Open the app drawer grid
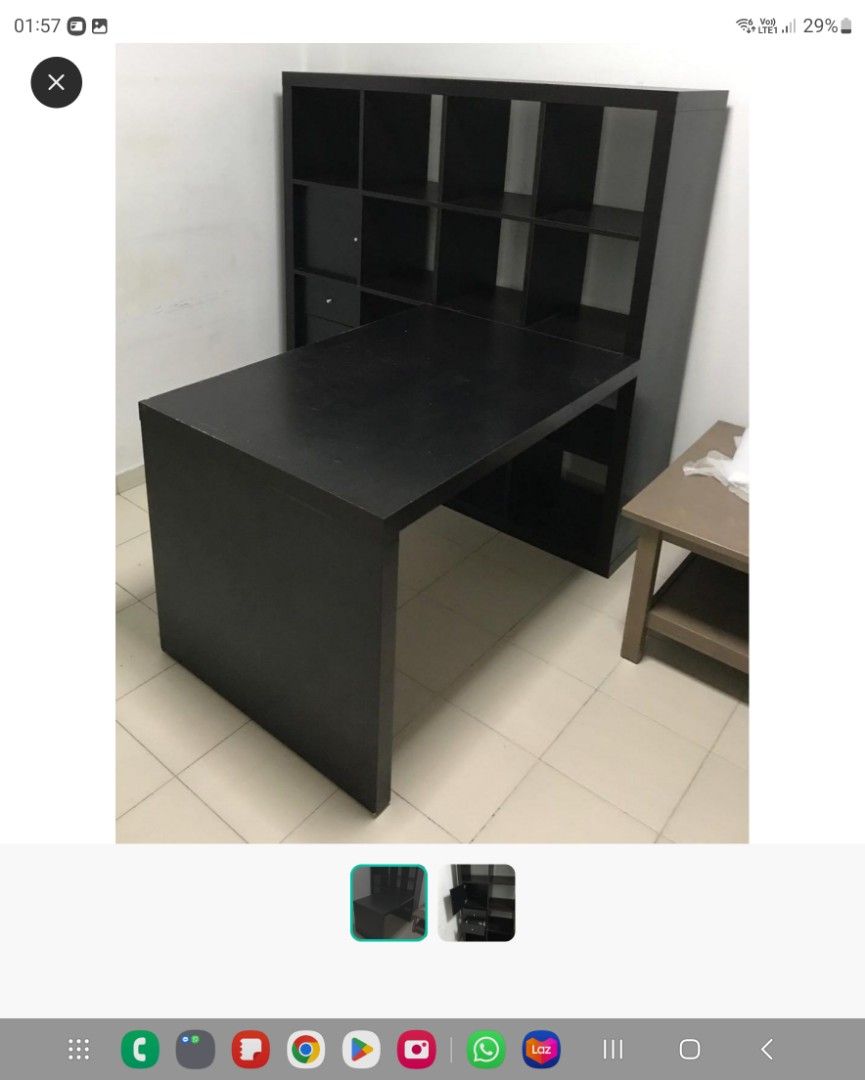The image size is (865, 1080). [x=78, y=1049]
